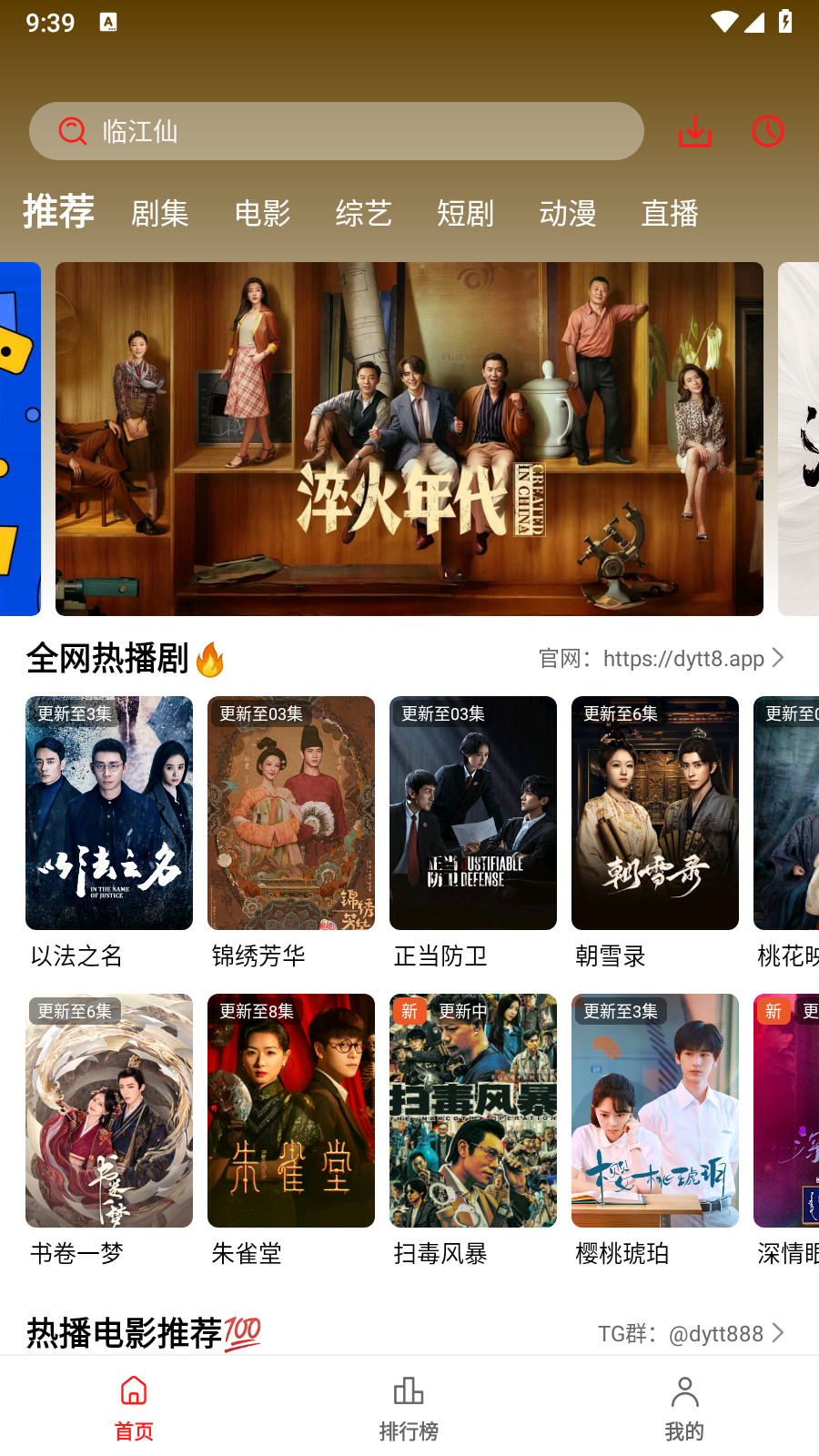Open the official site link dytt8.app
The height and width of the screenshot is (1456, 819).
(662, 658)
